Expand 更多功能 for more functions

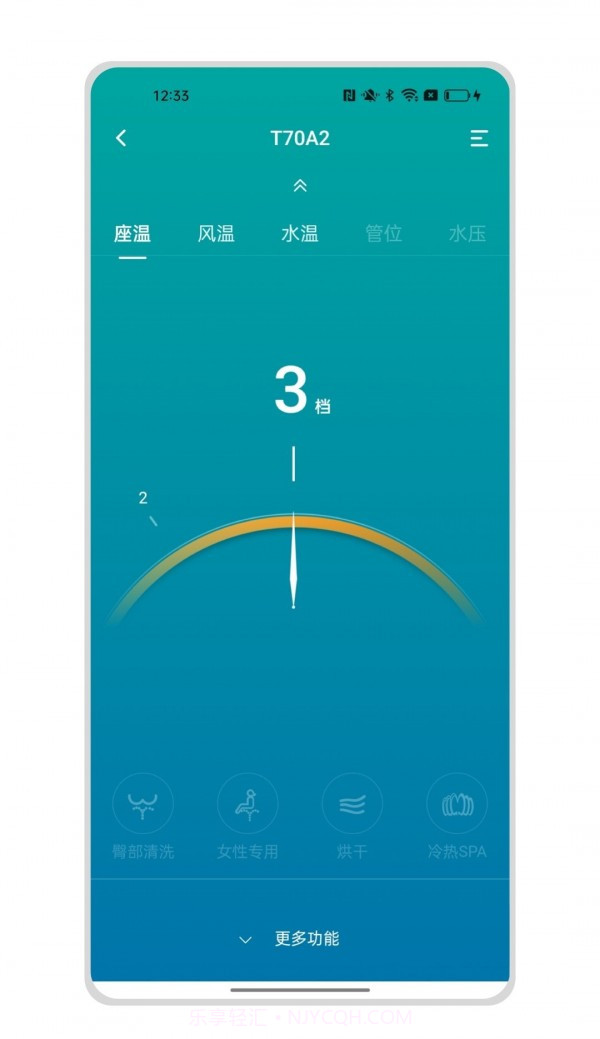point(292,939)
